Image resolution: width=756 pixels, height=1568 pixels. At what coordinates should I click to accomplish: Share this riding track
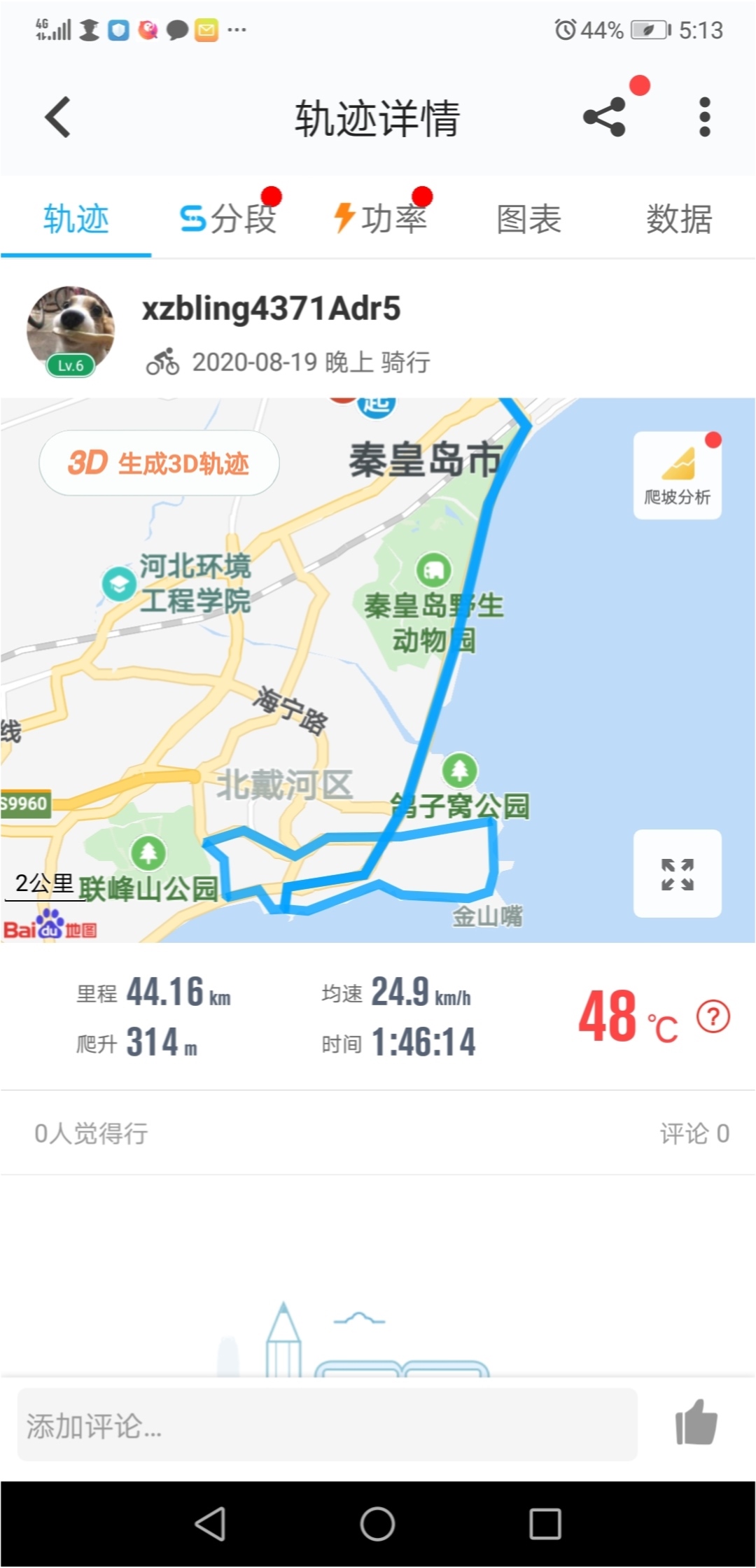pyautogui.click(x=604, y=117)
